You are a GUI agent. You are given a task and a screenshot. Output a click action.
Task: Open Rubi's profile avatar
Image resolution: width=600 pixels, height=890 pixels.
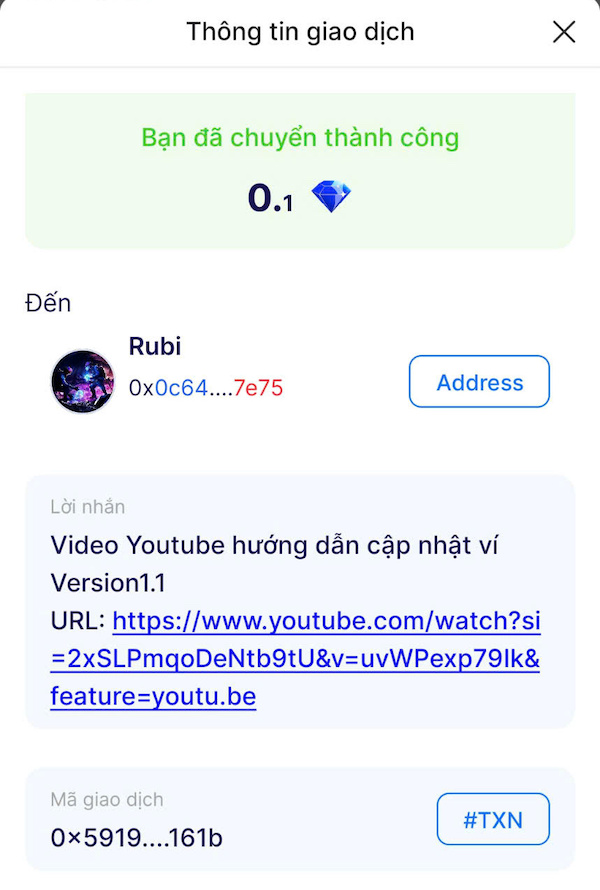(x=82, y=381)
